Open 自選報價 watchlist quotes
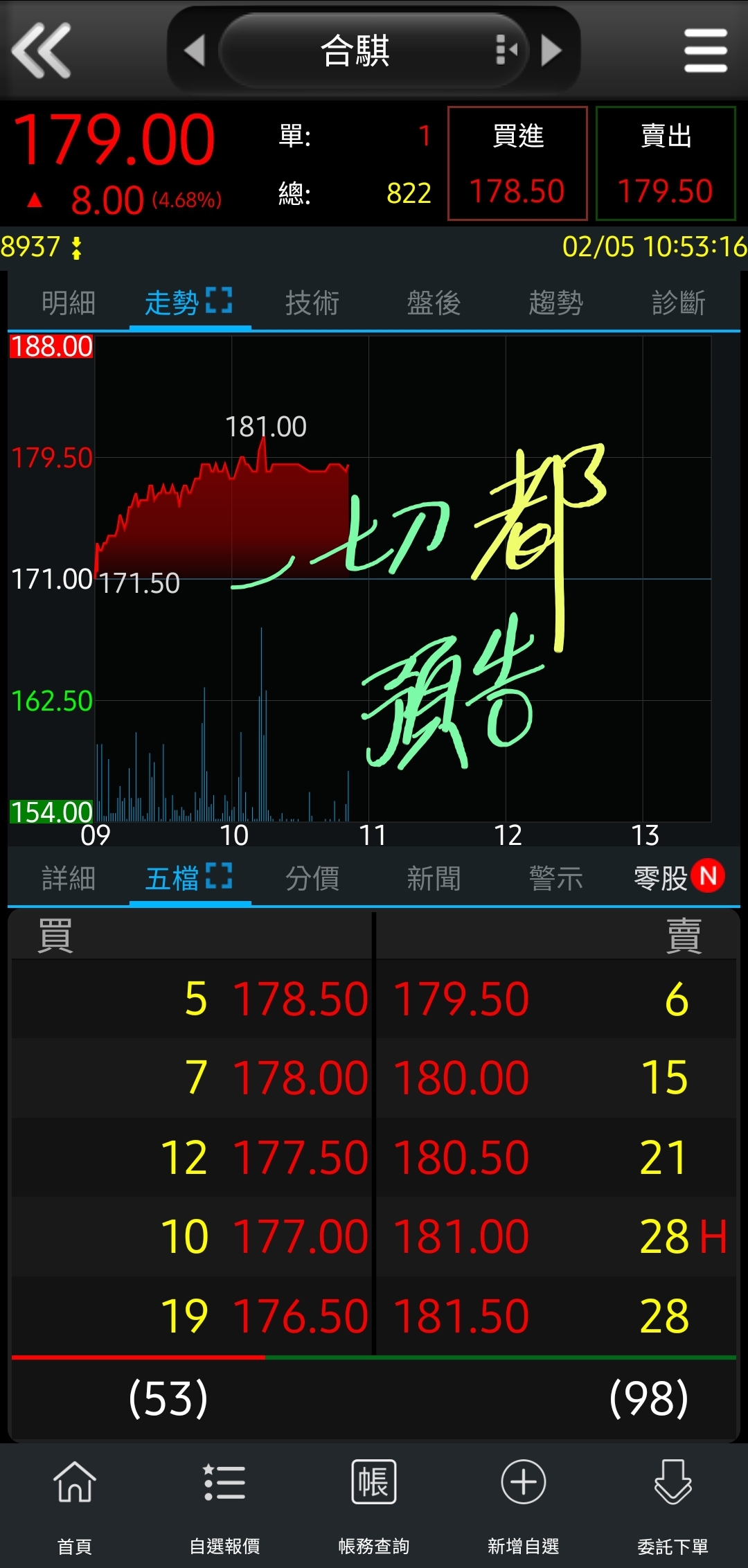The image size is (748, 1568). pyautogui.click(x=224, y=1503)
